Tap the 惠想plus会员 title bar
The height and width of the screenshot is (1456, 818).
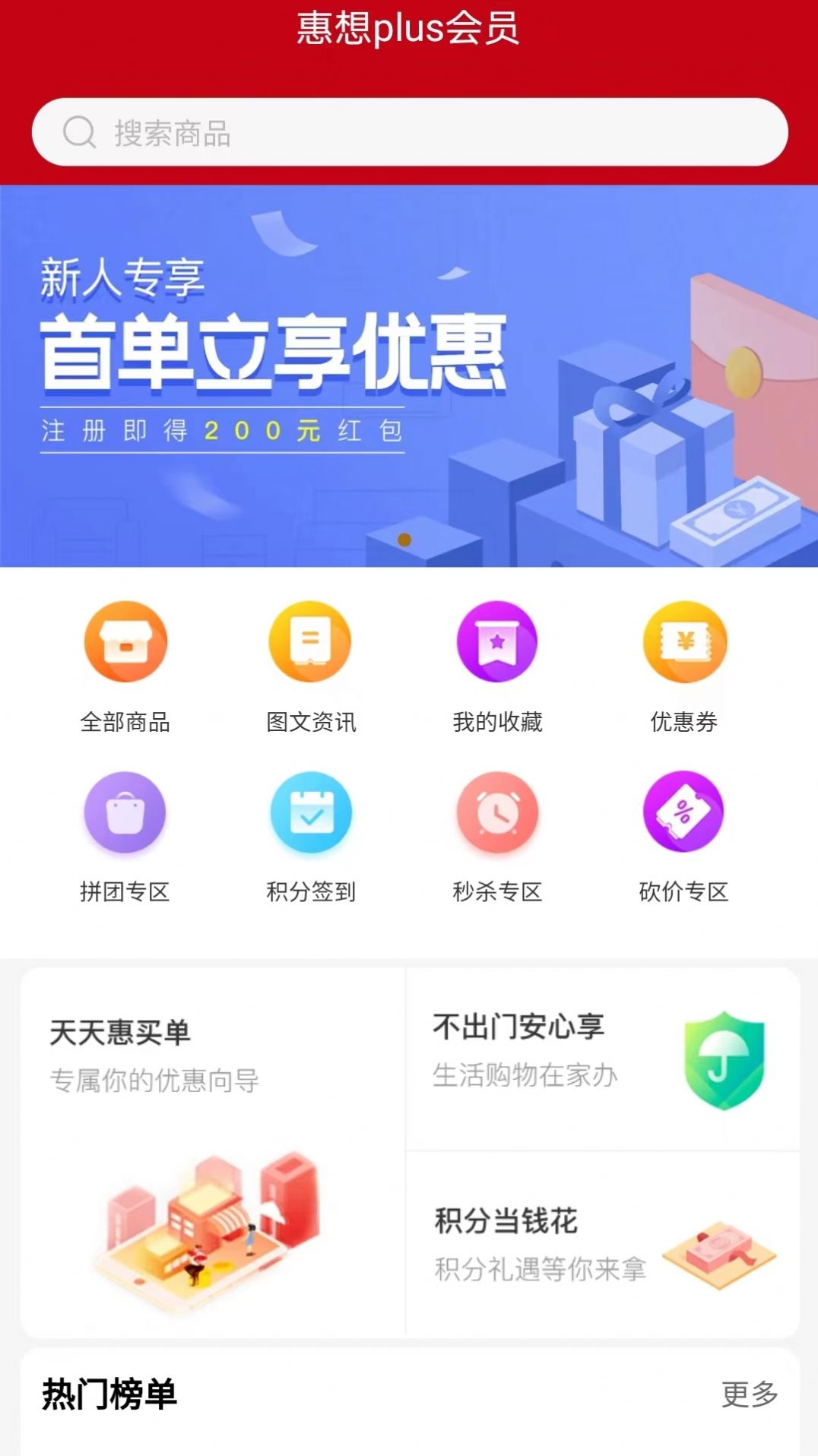pos(409,29)
